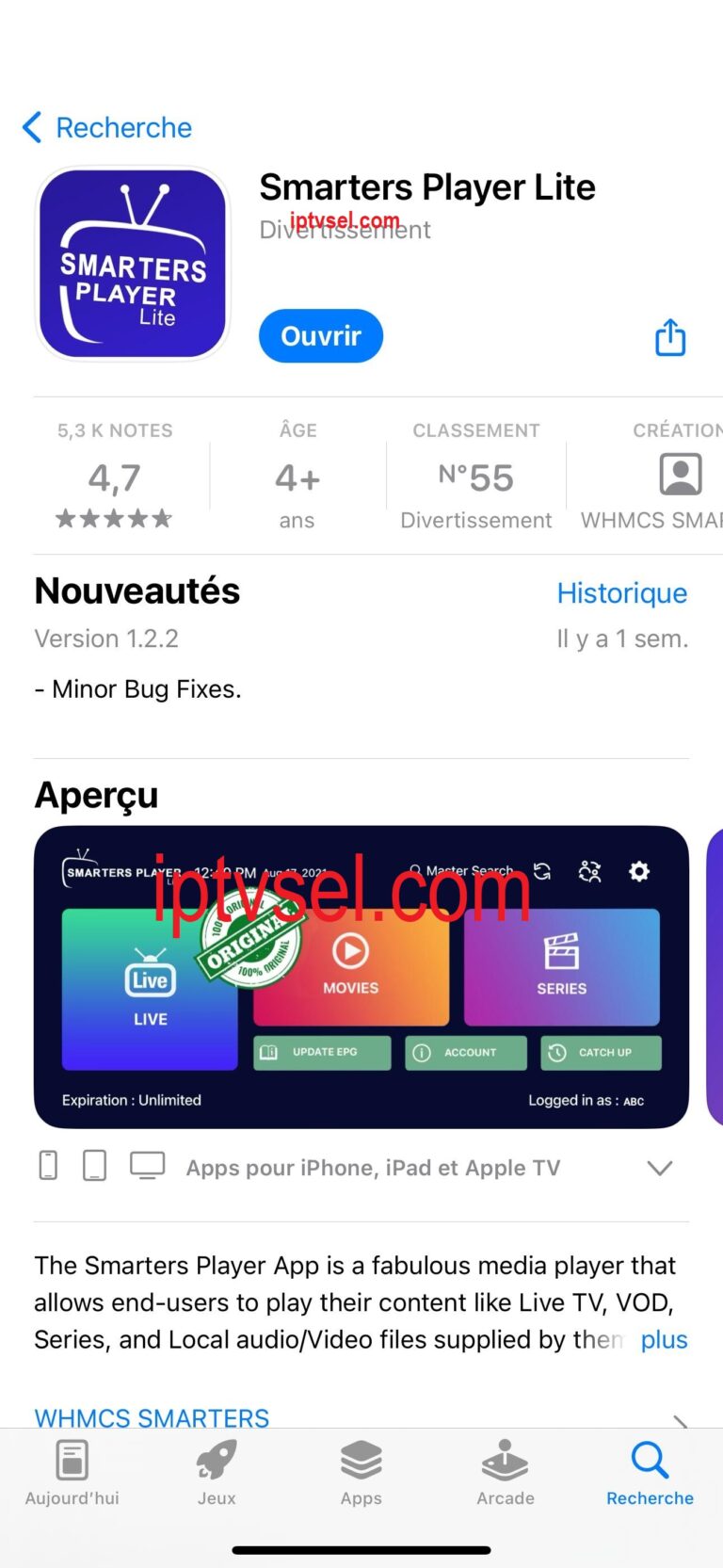Expand the device compatibility chevron
This screenshot has width=723, height=1568.
[660, 1168]
